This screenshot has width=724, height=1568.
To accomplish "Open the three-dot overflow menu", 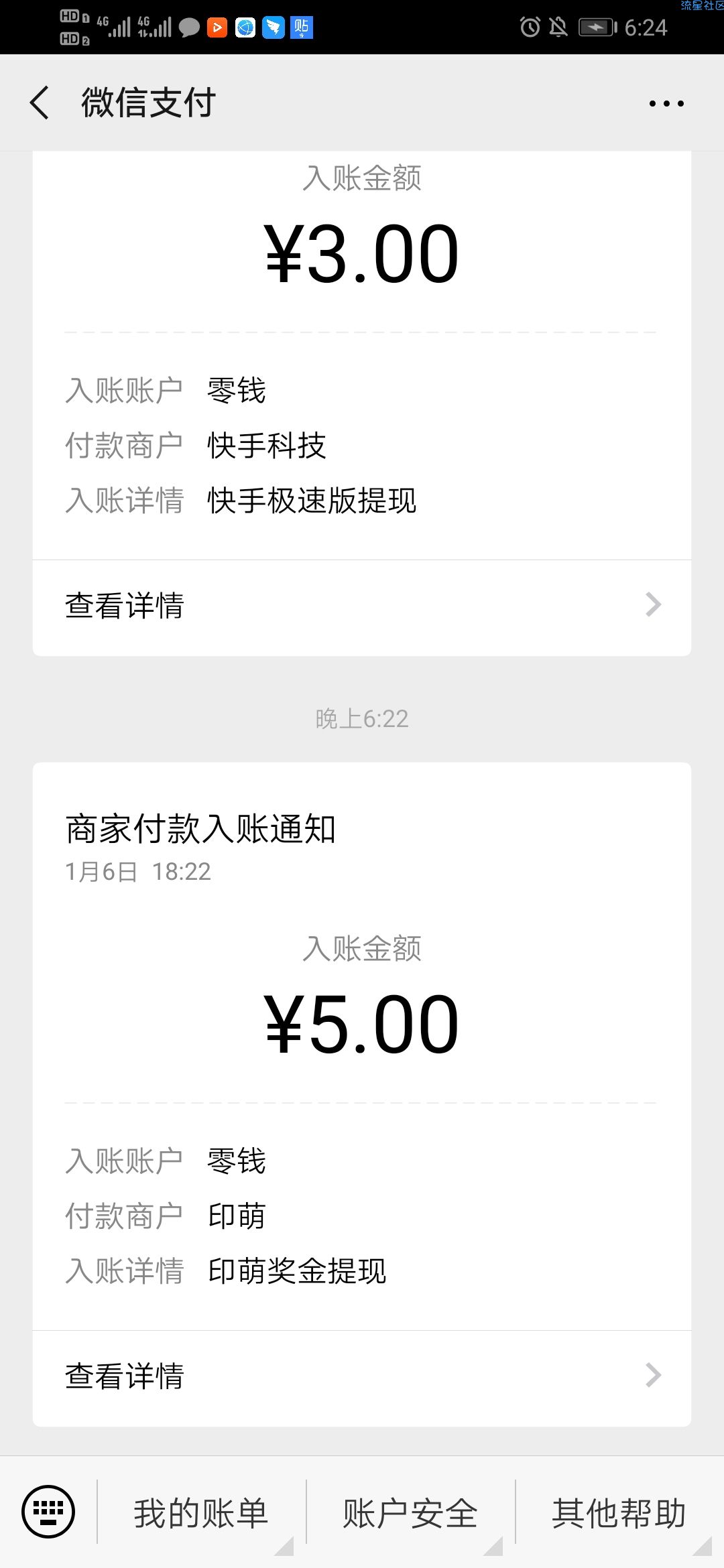I will 666,103.
